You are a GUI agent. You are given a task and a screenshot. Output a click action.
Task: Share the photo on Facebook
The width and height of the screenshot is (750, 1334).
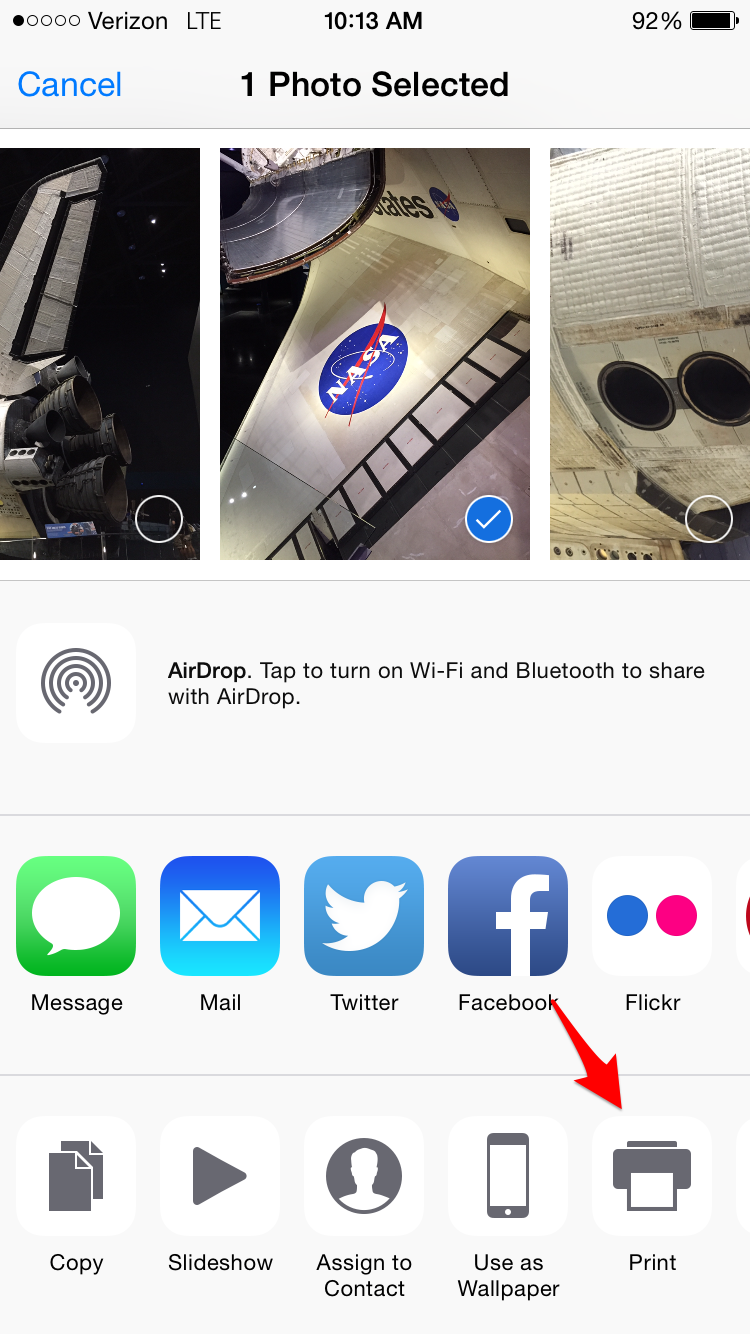click(508, 916)
